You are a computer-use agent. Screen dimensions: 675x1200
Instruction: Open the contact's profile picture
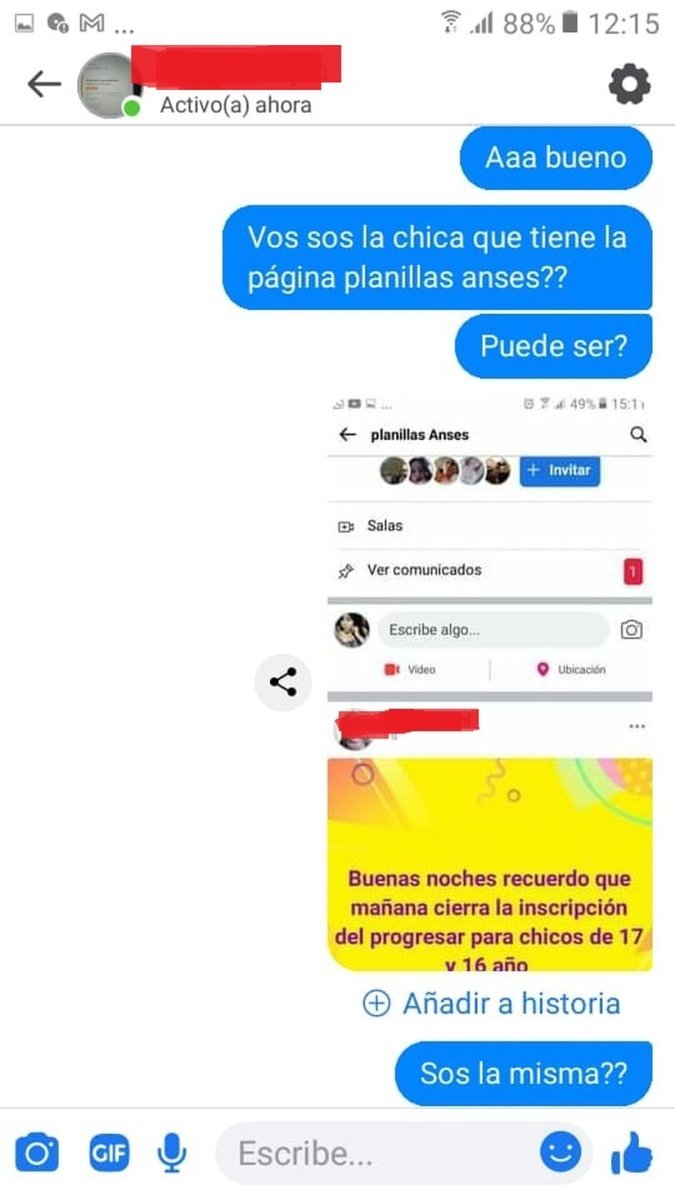click(108, 85)
